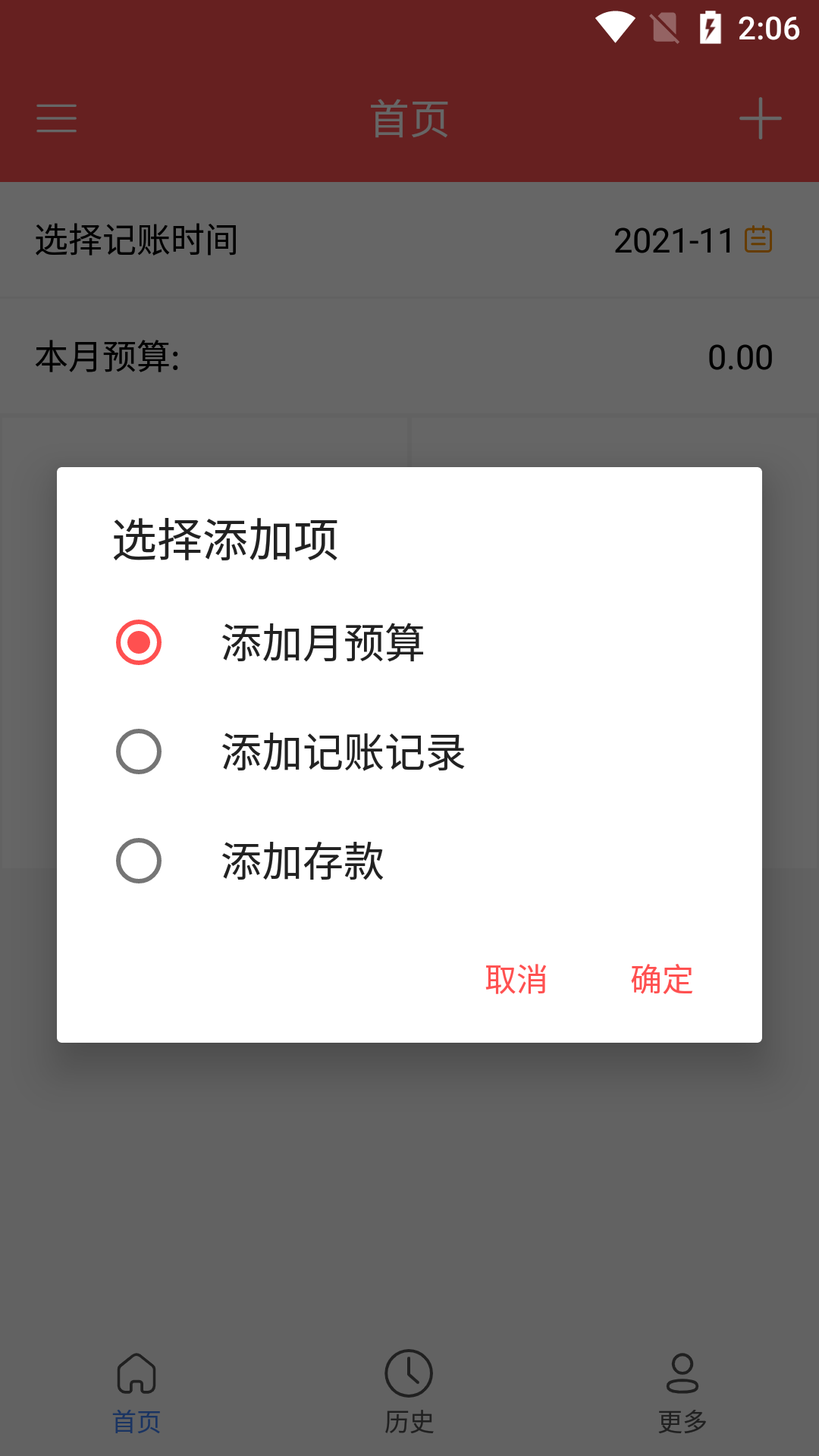
Task: Click the 选择记账时间 row
Action: pyautogui.click(x=135, y=240)
